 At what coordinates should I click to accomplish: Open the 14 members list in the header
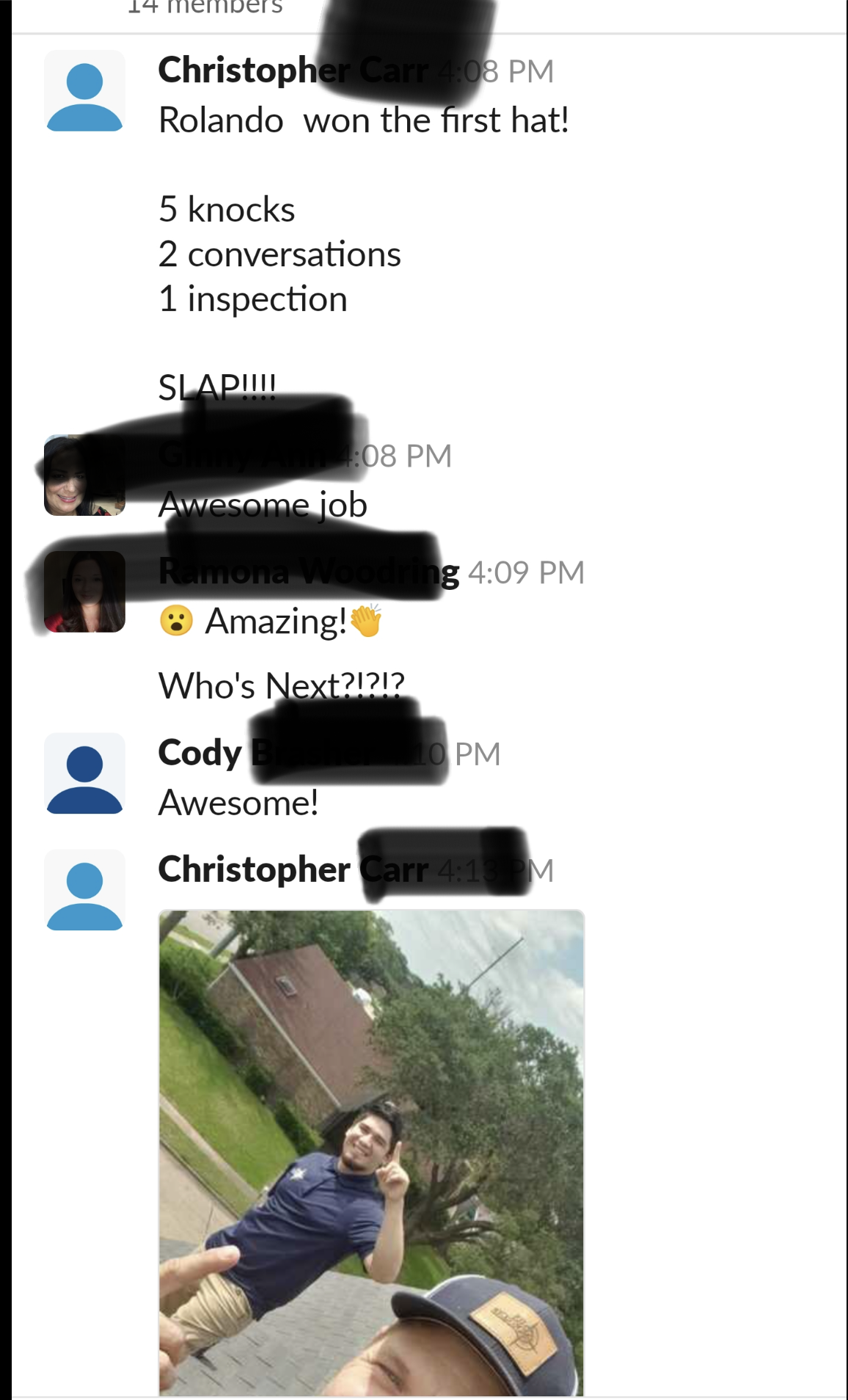[205, 7]
